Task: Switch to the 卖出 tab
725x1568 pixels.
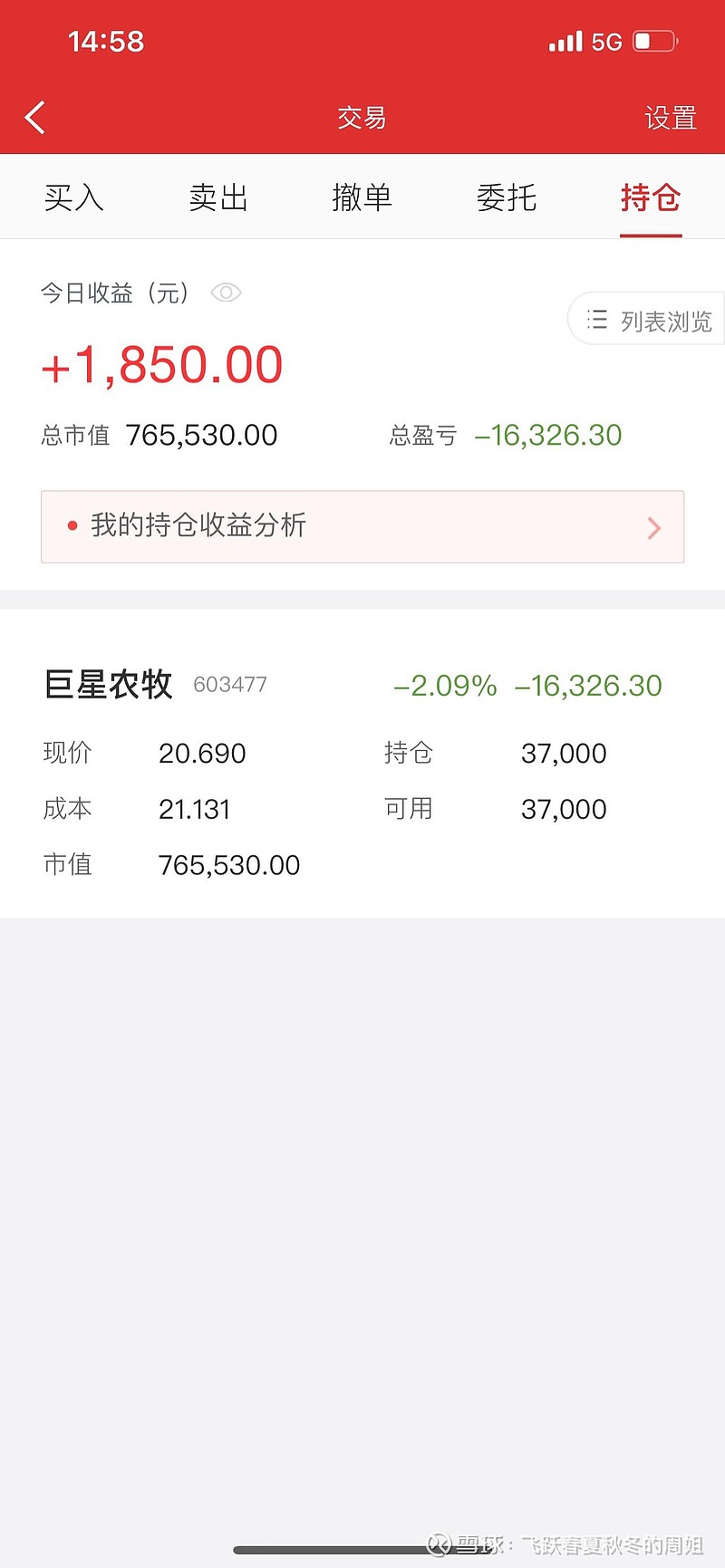Action: pyautogui.click(x=217, y=197)
